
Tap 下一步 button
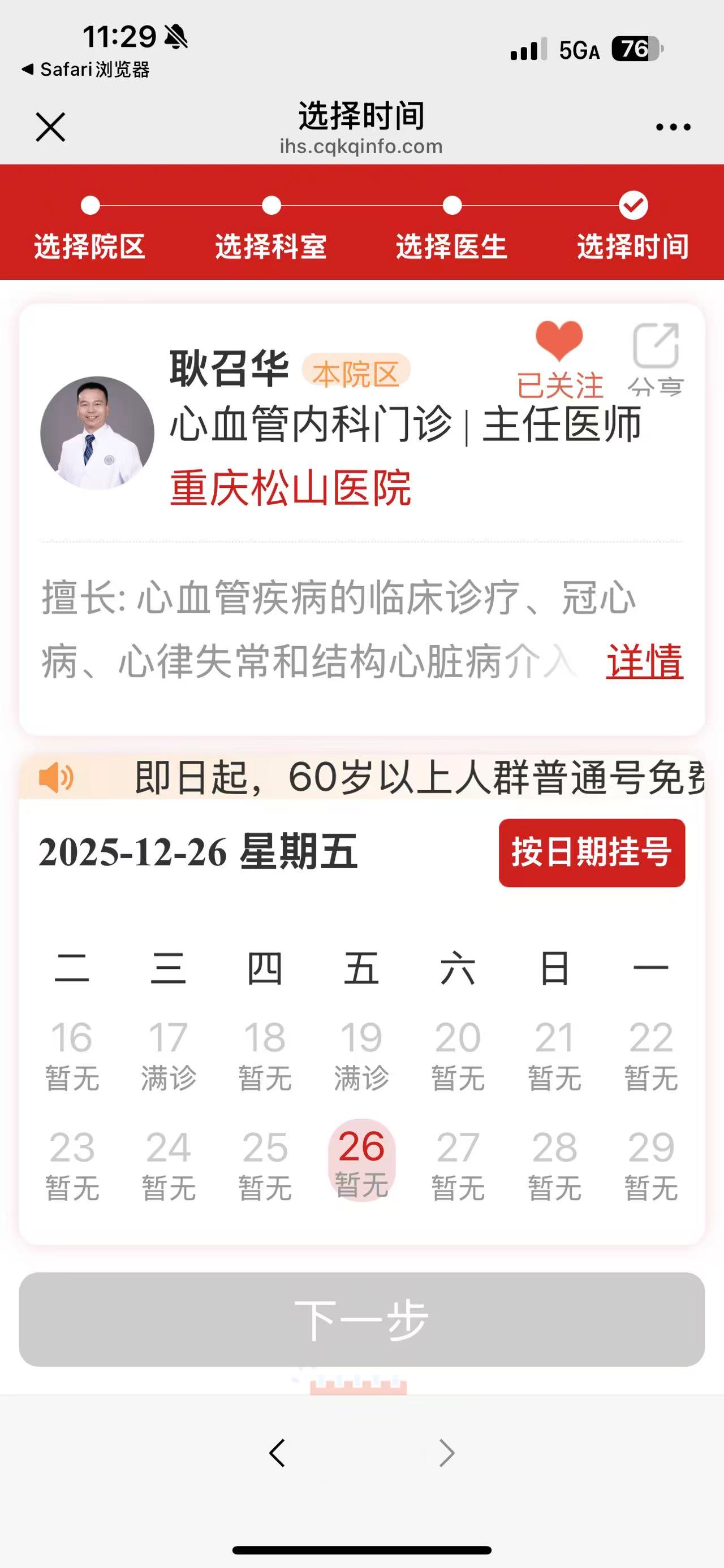tap(361, 1320)
